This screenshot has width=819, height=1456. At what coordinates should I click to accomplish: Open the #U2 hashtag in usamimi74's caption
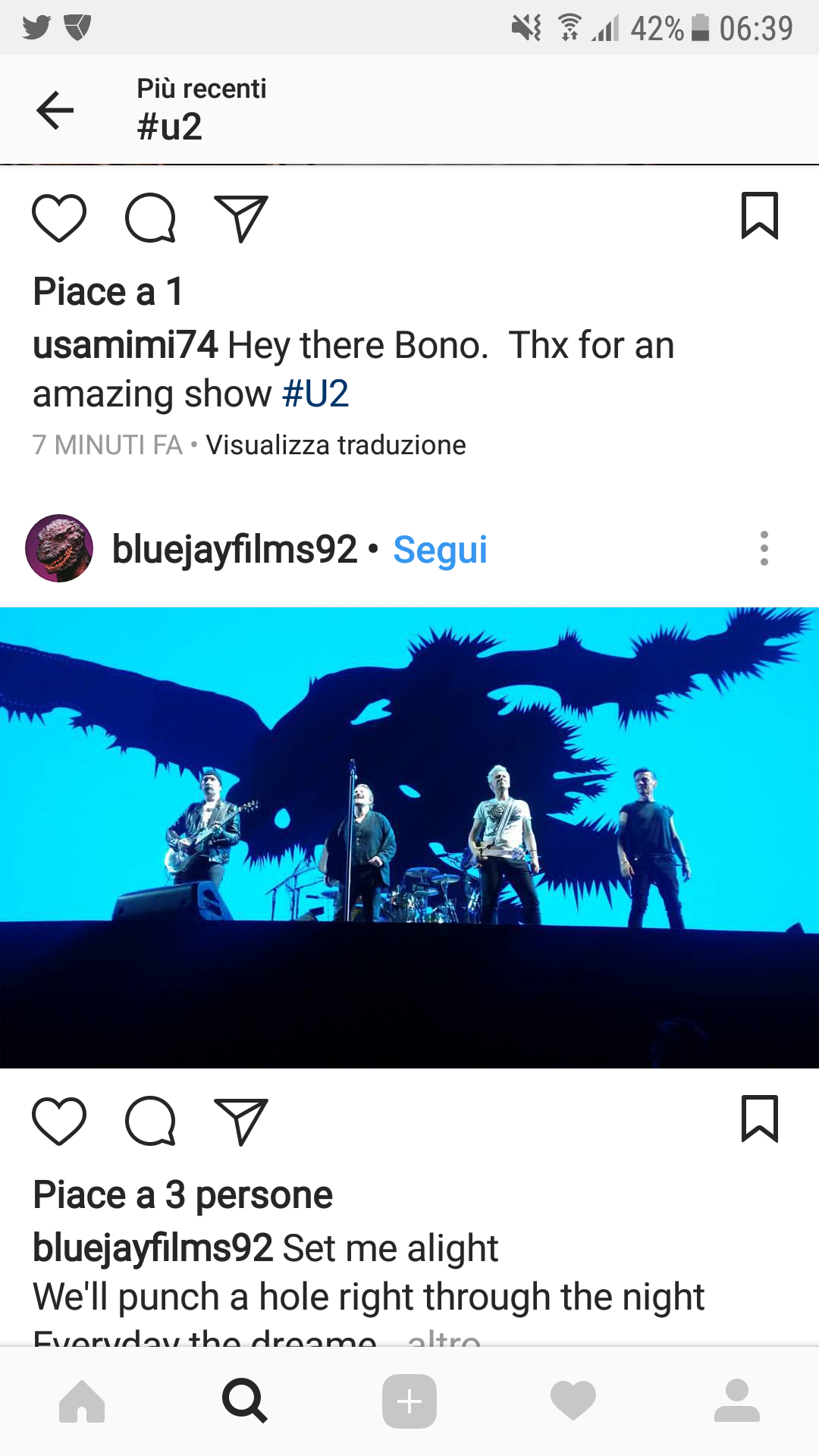point(315,394)
